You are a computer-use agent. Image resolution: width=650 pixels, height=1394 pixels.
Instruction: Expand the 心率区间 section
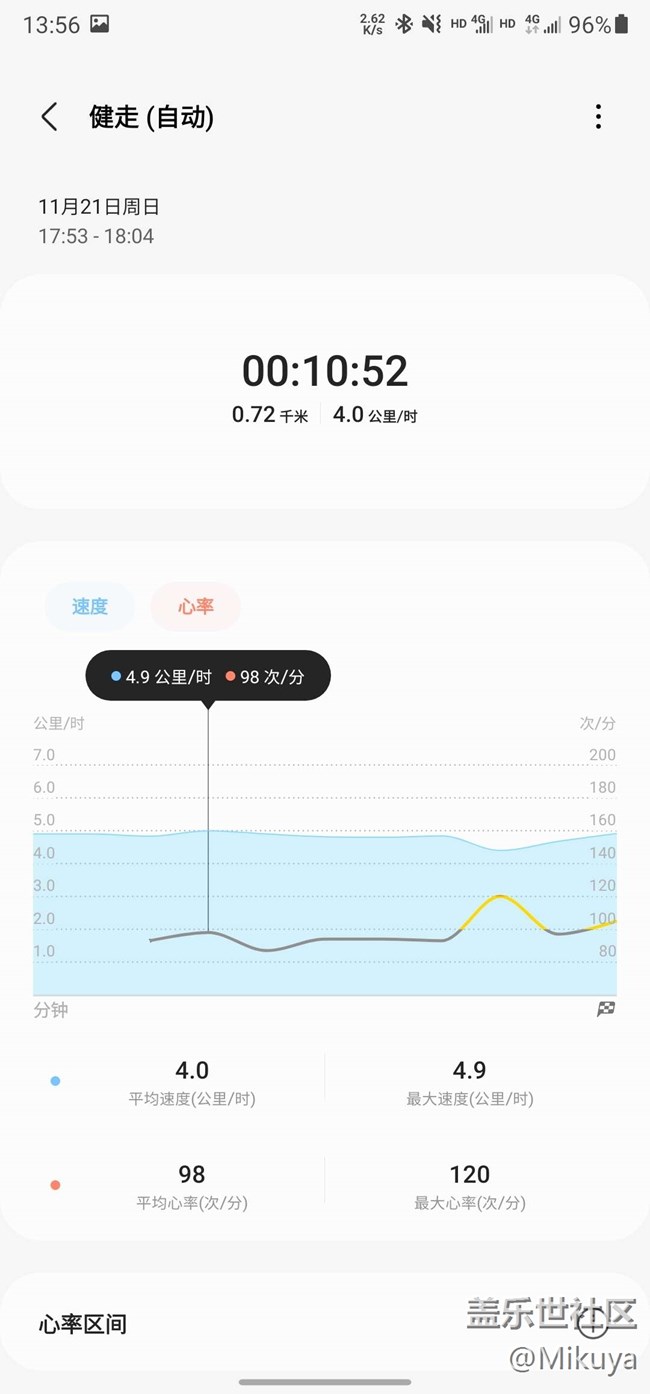(593, 1324)
